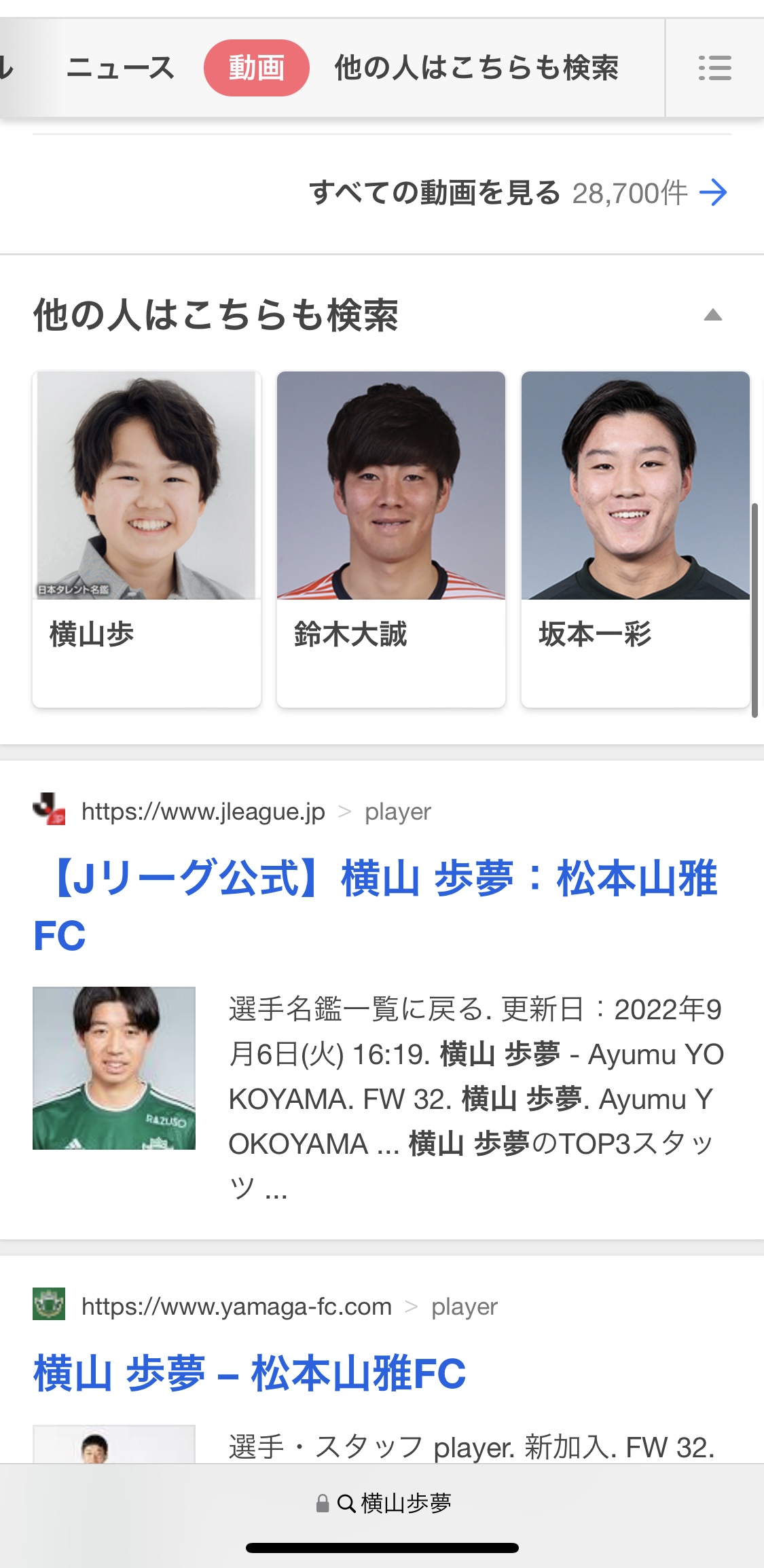The height and width of the screenshot is (1568, 764).
Task: Open the 鈴木大誠 person card
Action: 391,539
